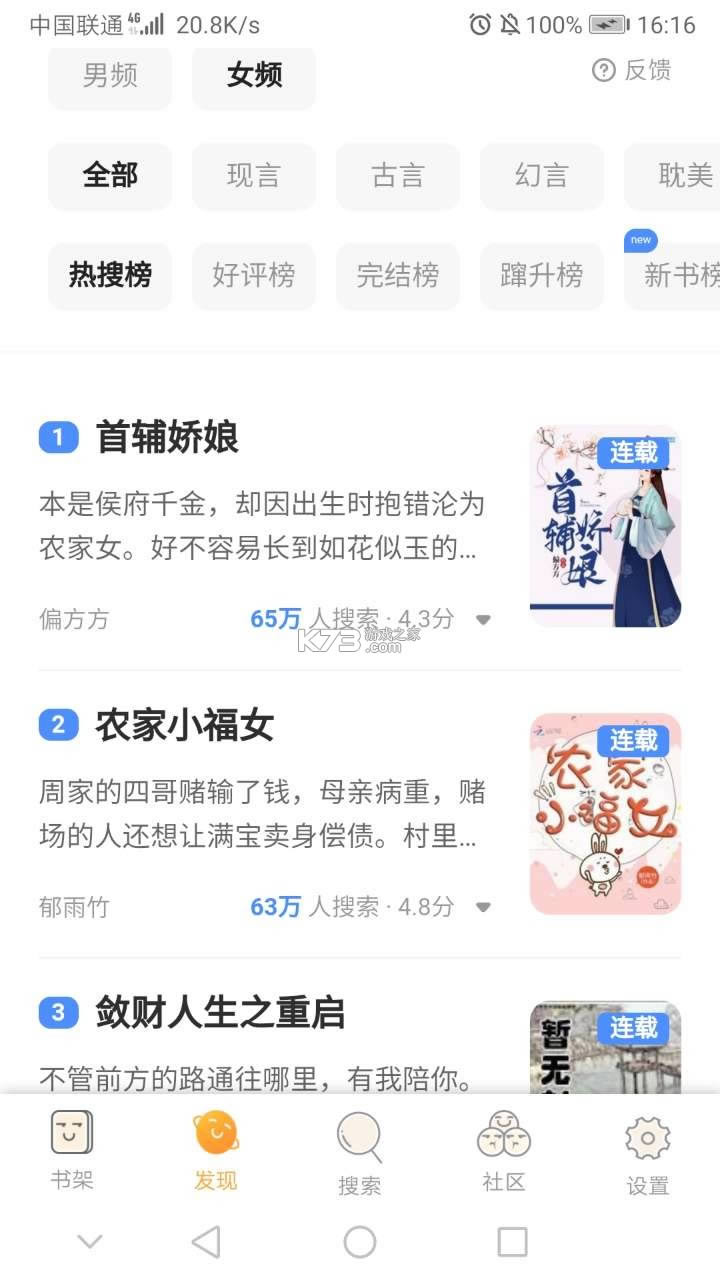Open the 设置 settings tab
Viewport: 720px width, 1280px height.
click(647, 1154)
